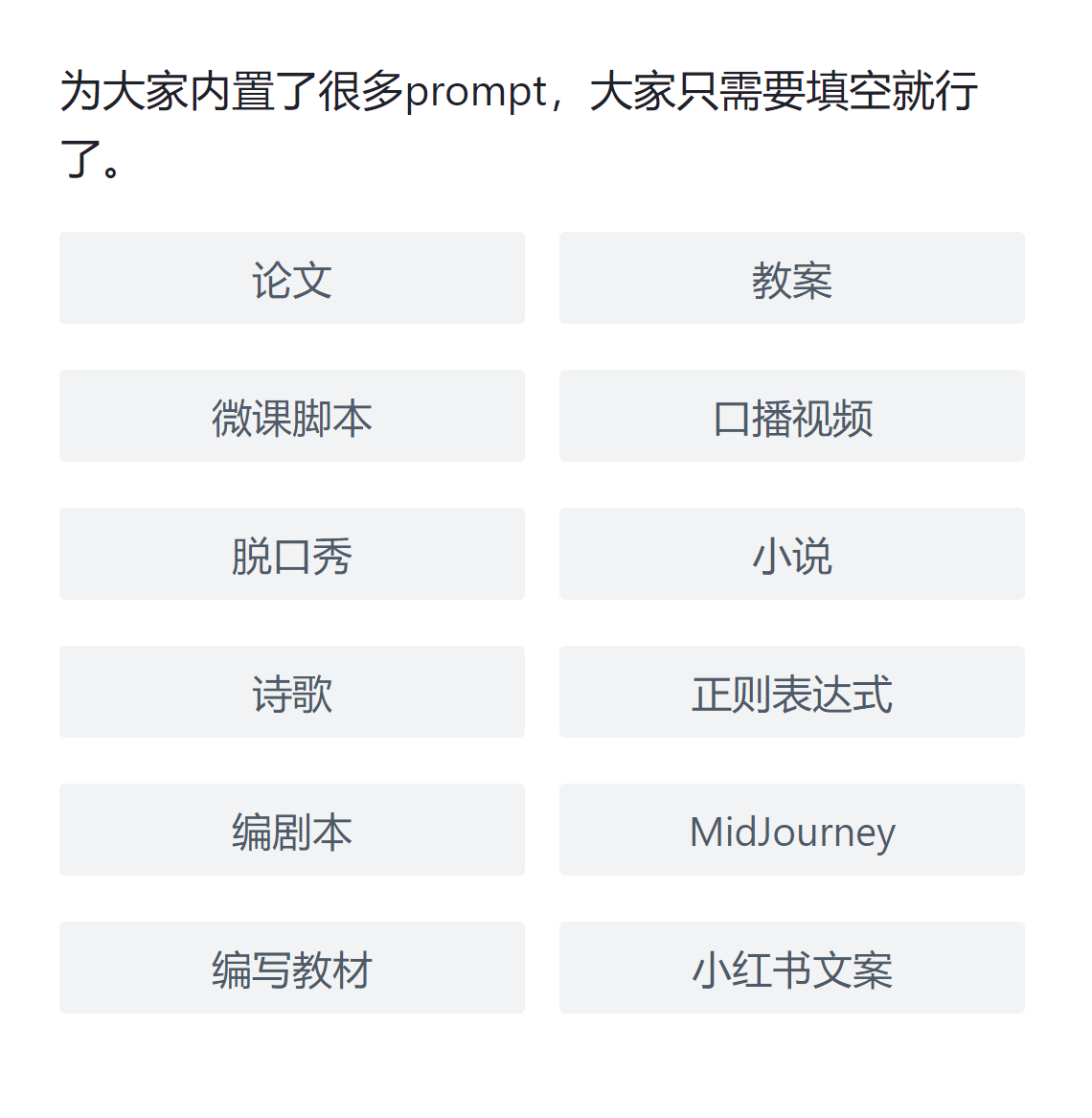This screenshot has width=1092, height=1118.
Task: Tap the 微课脚本 button
Action: [x=291, y=416]
